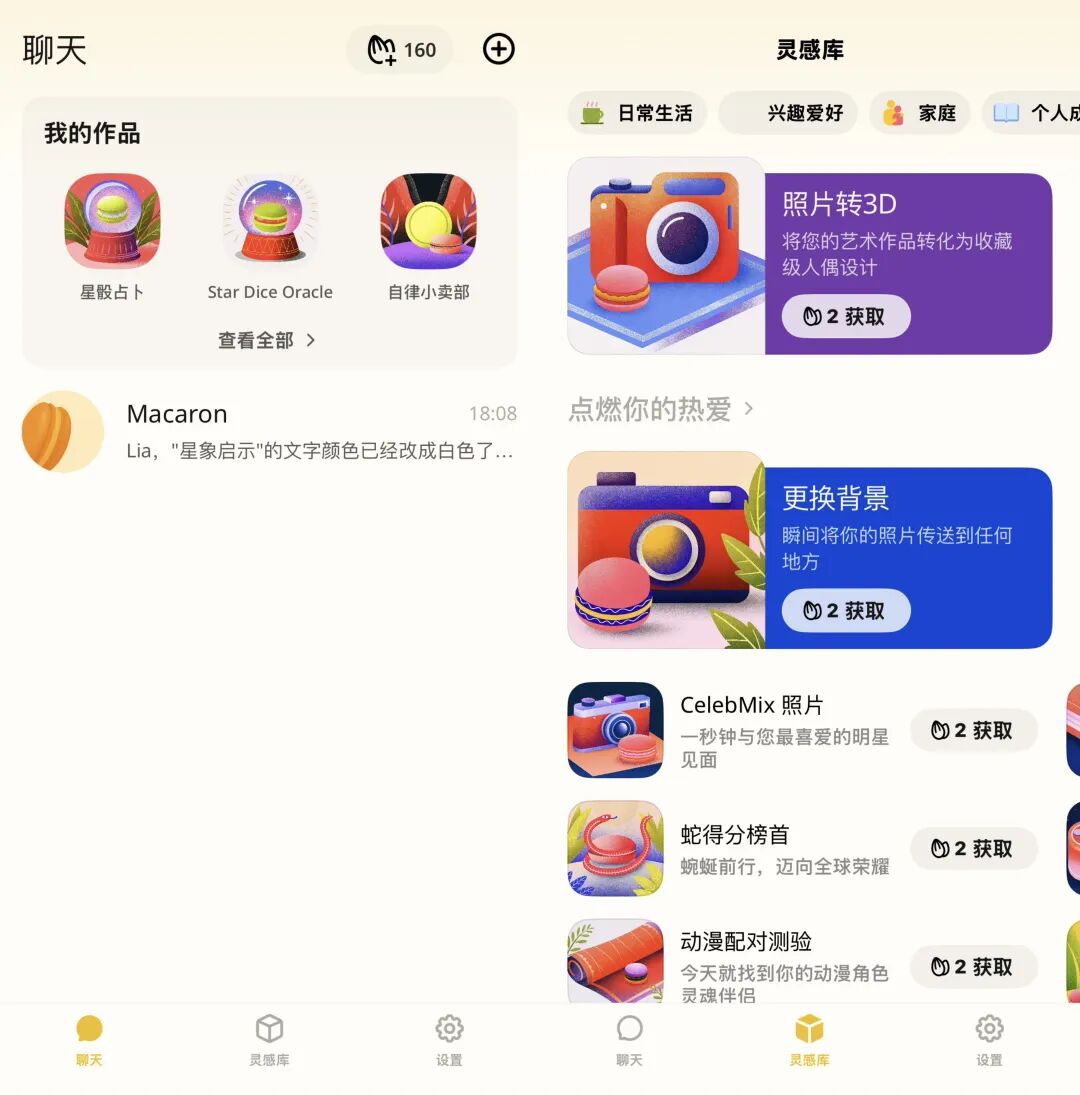View all works via 查看全部
The width and height of the screenshot is (1080, 1095).
[x=267, y=340]
